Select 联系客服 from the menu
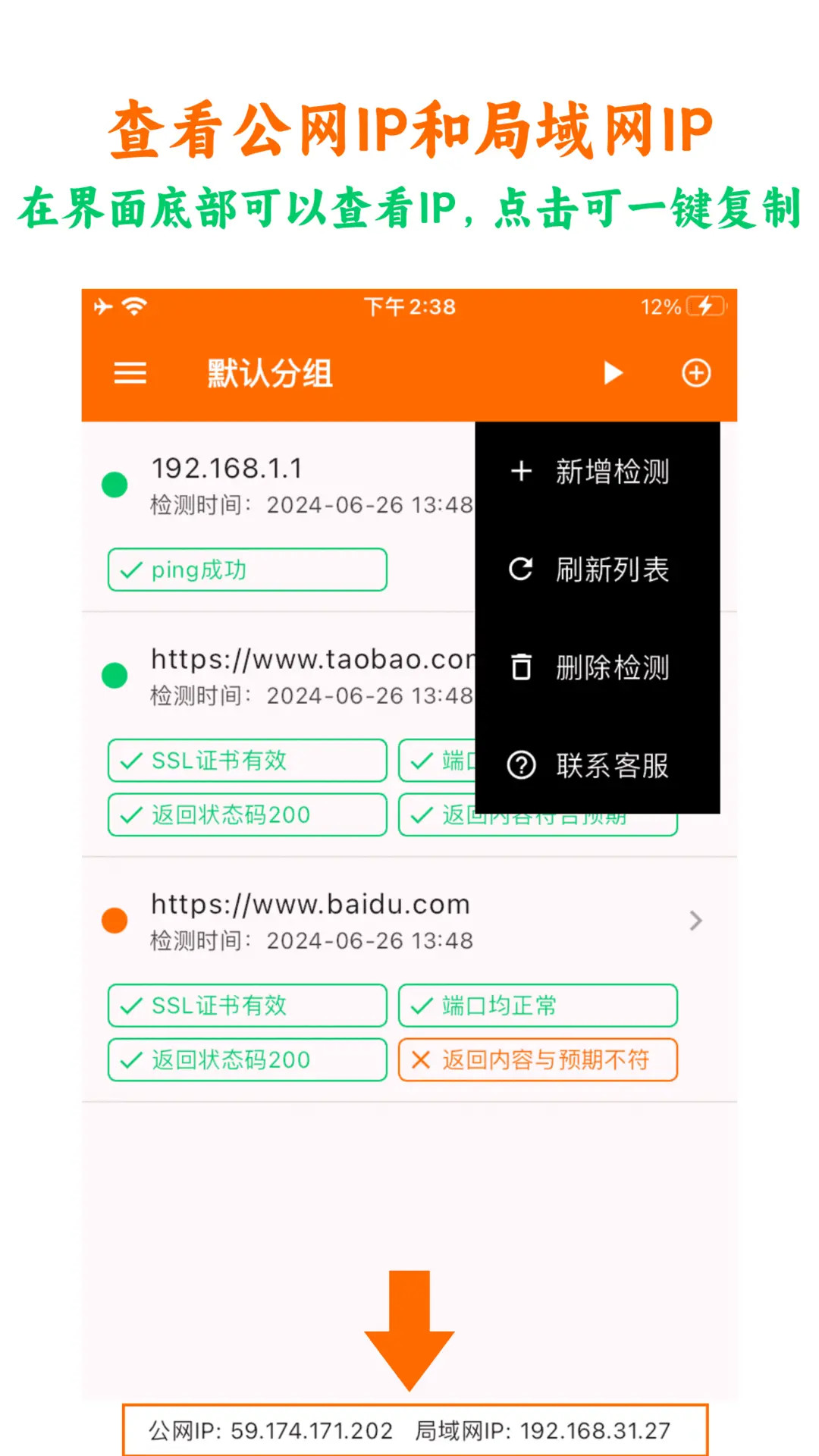This screenshot has width=819, height=1456. coord(611,767)
